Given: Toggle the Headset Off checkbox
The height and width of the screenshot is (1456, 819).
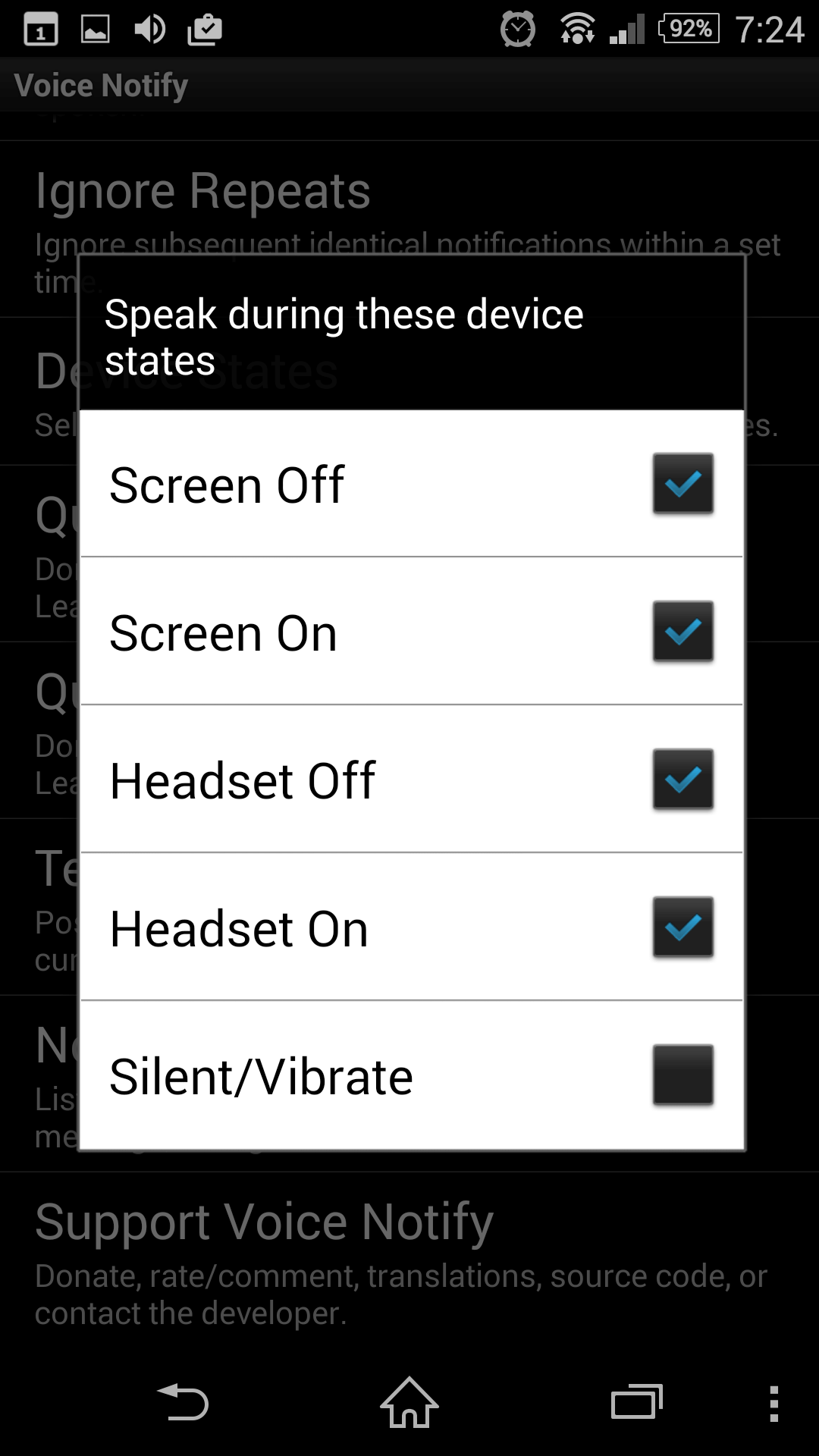Looking at the screenshot, I should click(682, 780).
